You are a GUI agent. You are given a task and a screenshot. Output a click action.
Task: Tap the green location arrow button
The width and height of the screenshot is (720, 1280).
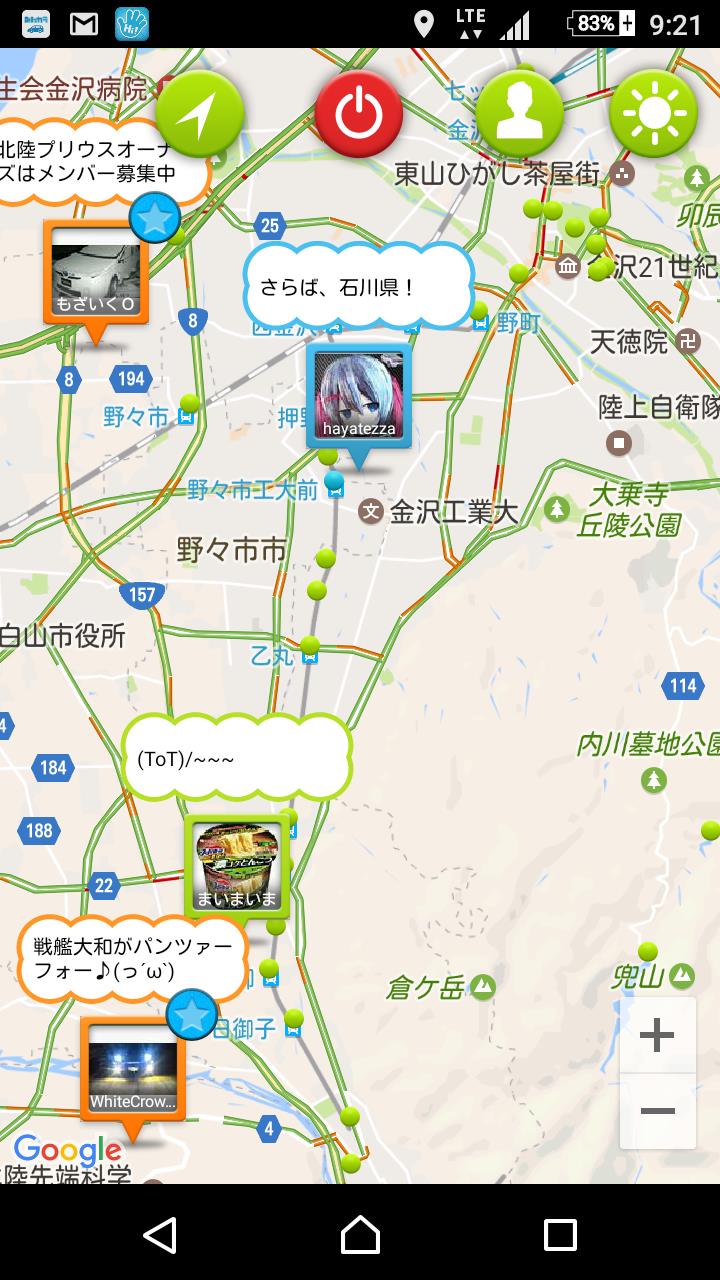(x=200, y=114)
